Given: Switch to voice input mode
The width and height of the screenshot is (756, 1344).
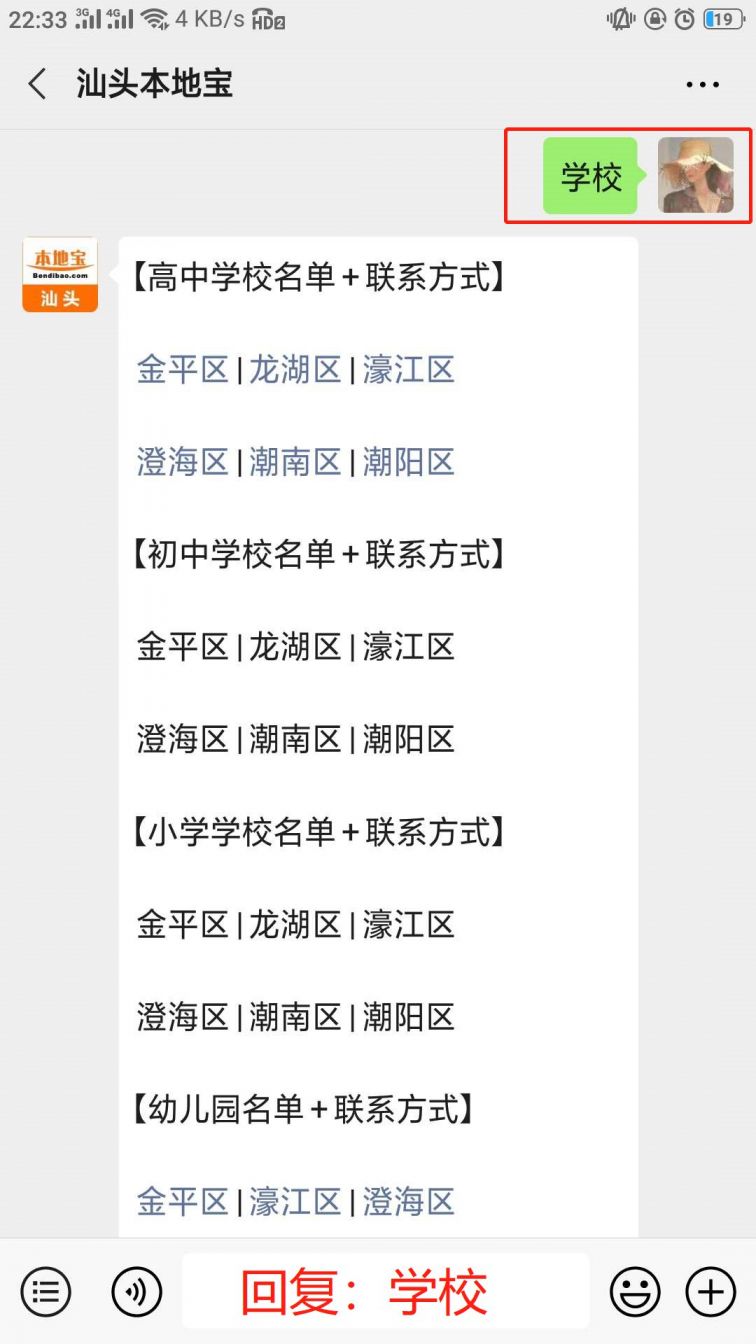Looking at the screenshot, I should [x=136, y=1292].
